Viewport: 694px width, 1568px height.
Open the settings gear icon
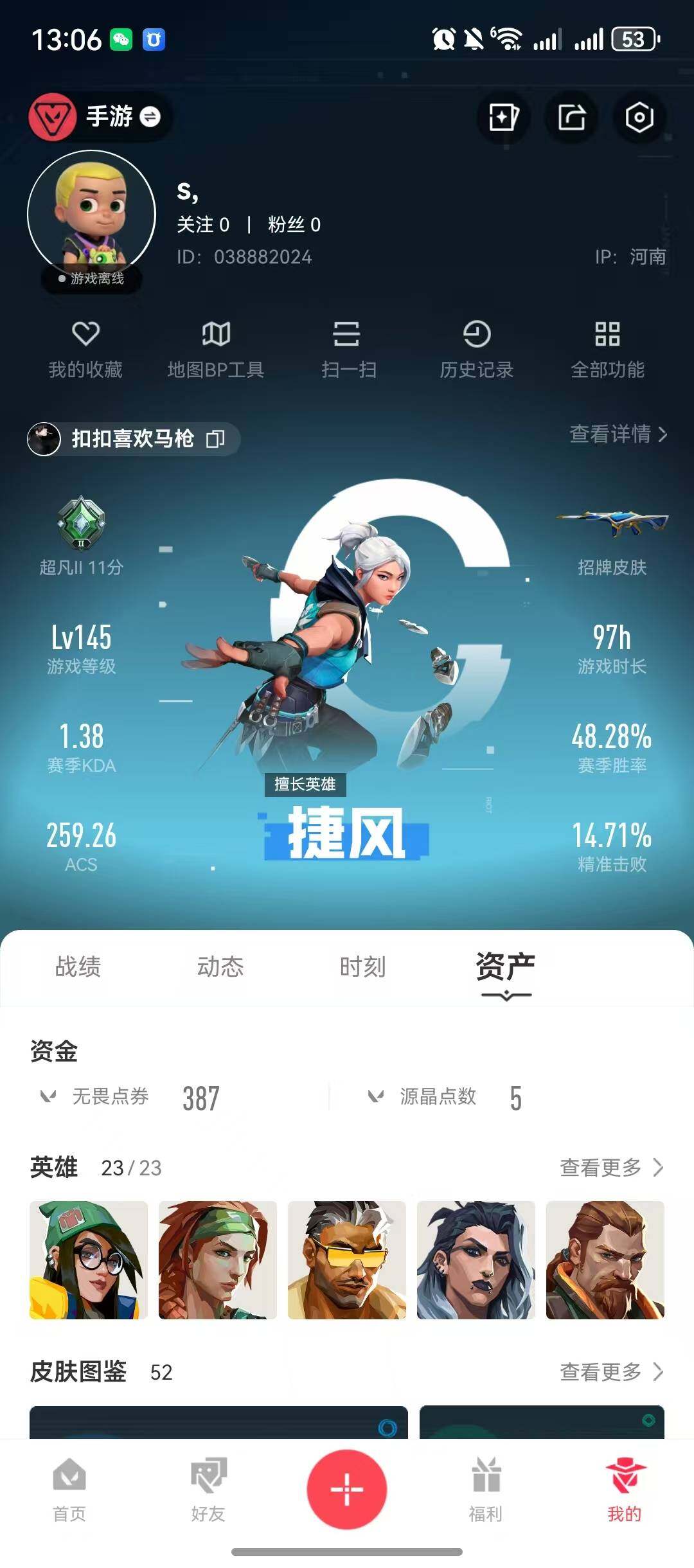(639, 117)
